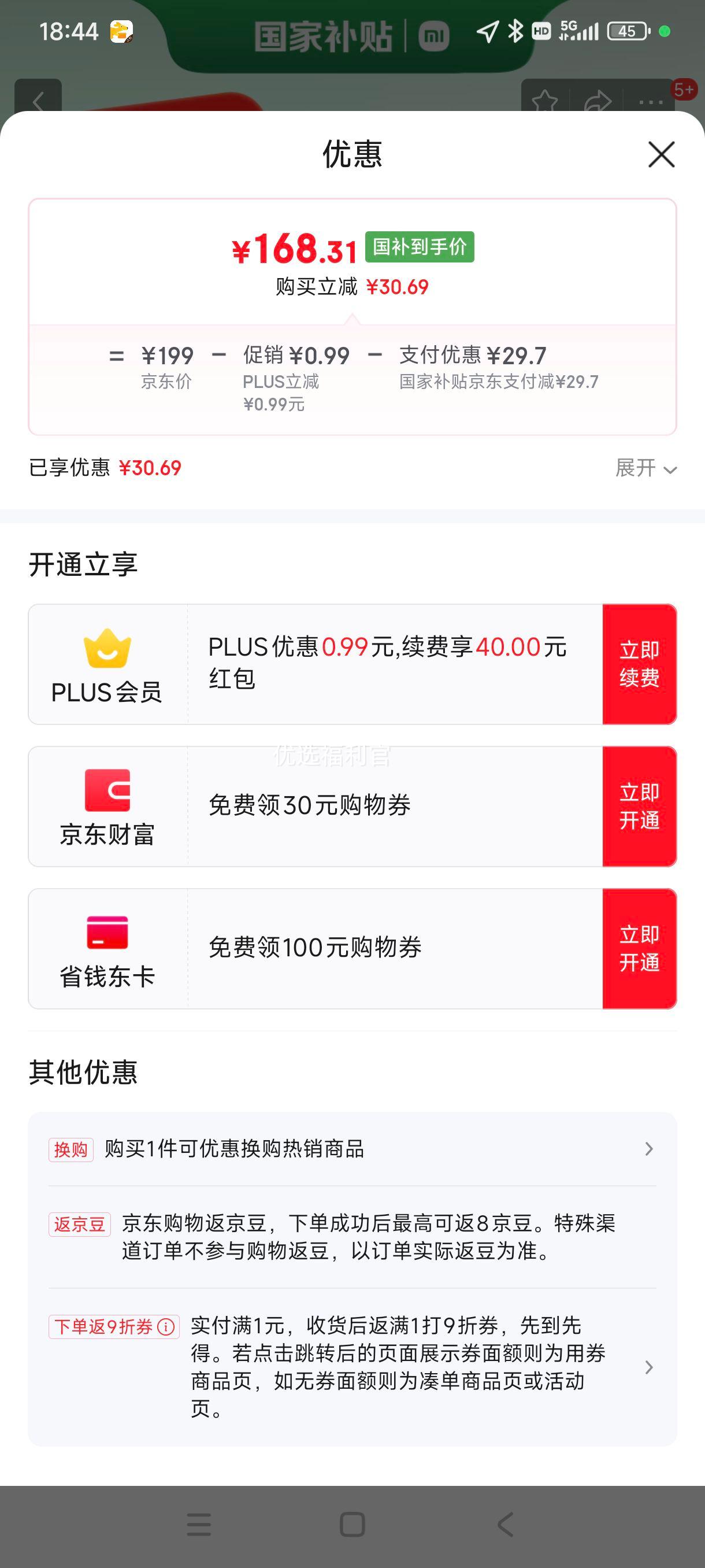The image size is (705, 1568).
Task: Close the 优惠 discount popup
Action: (x=661, y=154)
